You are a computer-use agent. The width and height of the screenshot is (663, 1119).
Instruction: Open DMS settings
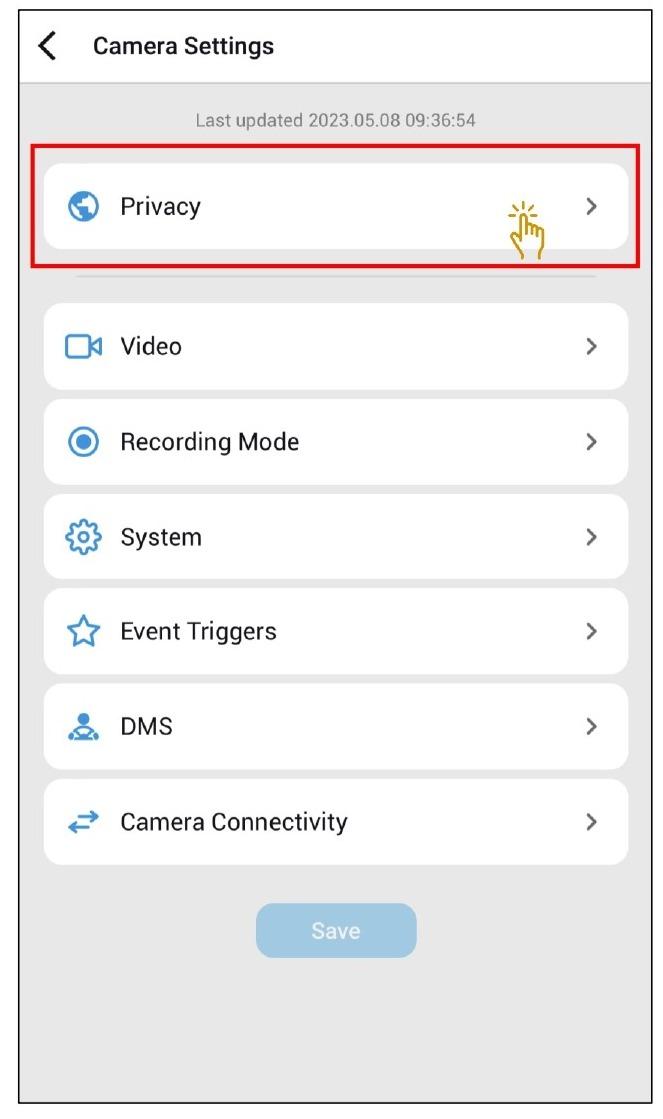pos(335,726)
